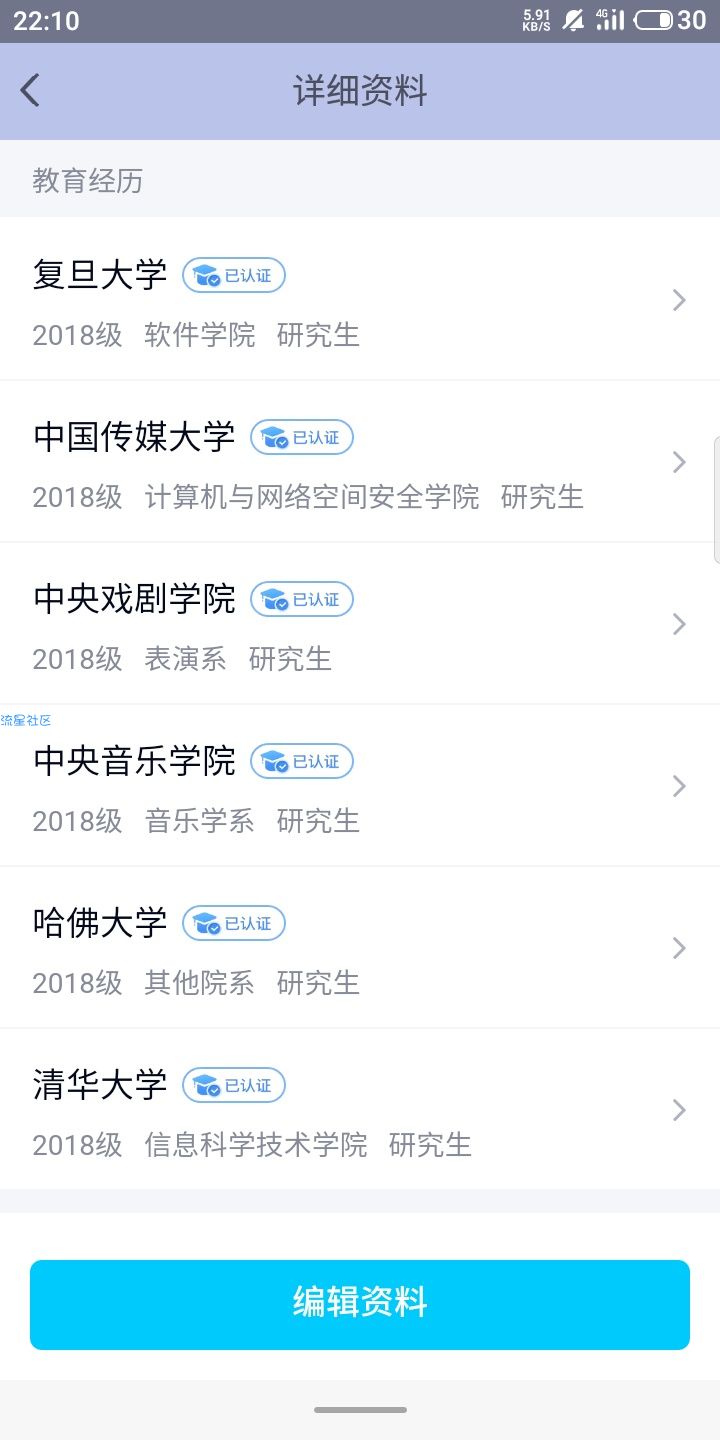The width and height of the screenshot is (720, 1440).
Task: Open the 复旦大学 education entry
Action: (360, 299)
